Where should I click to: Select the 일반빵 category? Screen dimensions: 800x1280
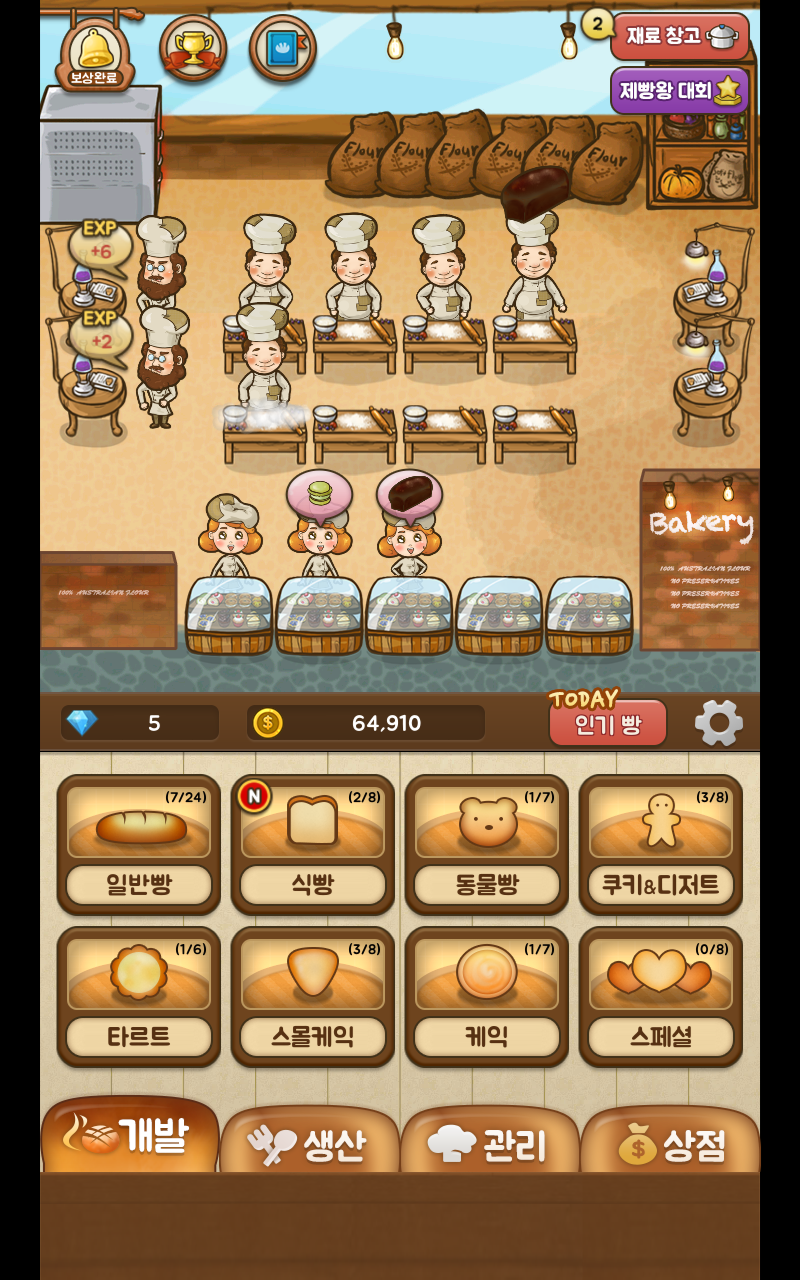[139, 845]
